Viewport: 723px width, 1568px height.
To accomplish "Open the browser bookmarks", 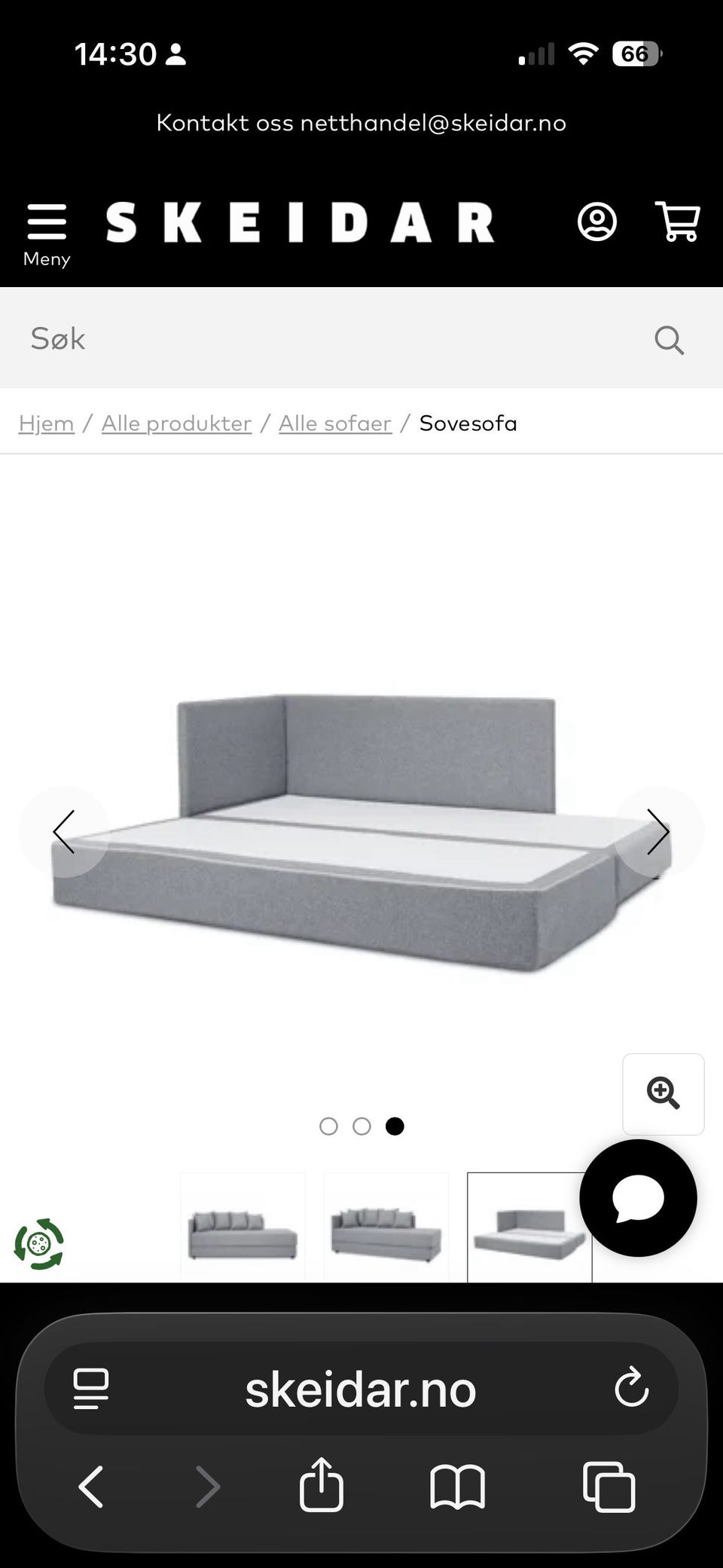I will click(x=457, y=1486).
